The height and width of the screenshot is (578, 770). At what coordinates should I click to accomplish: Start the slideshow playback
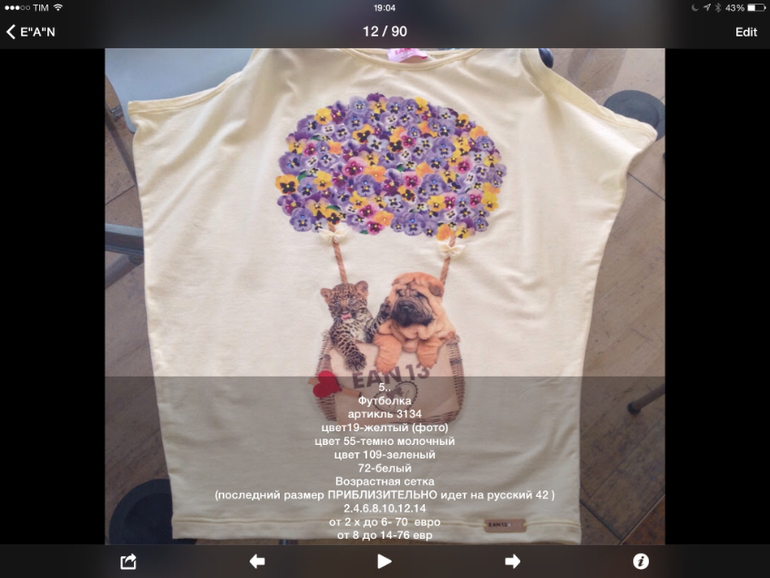pyautogui.click(x=384, y=562)
